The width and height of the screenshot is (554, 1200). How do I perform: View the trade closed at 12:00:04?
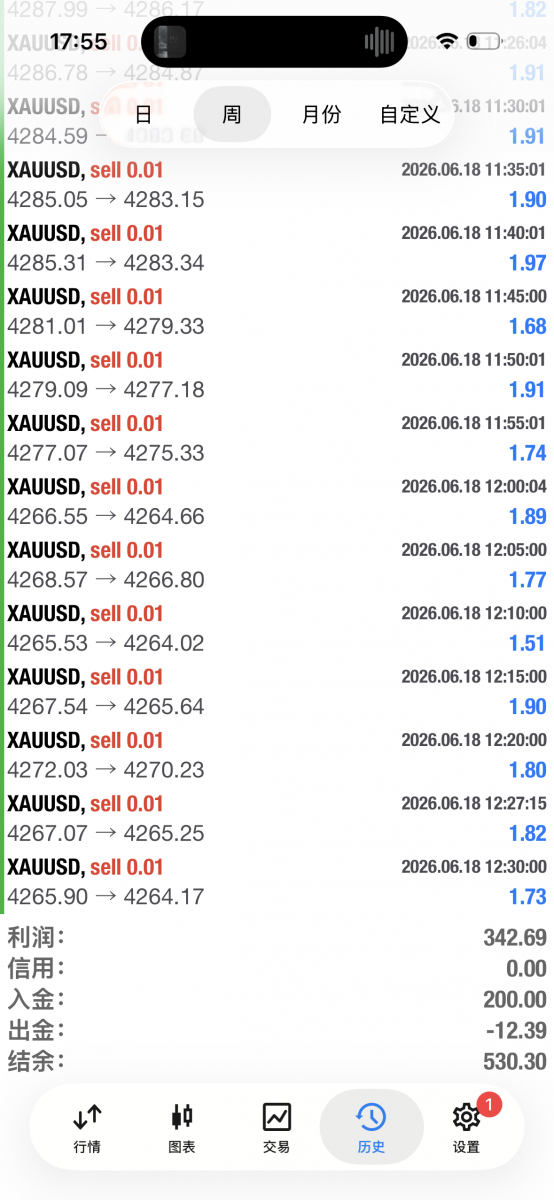(x=277, y=502)
